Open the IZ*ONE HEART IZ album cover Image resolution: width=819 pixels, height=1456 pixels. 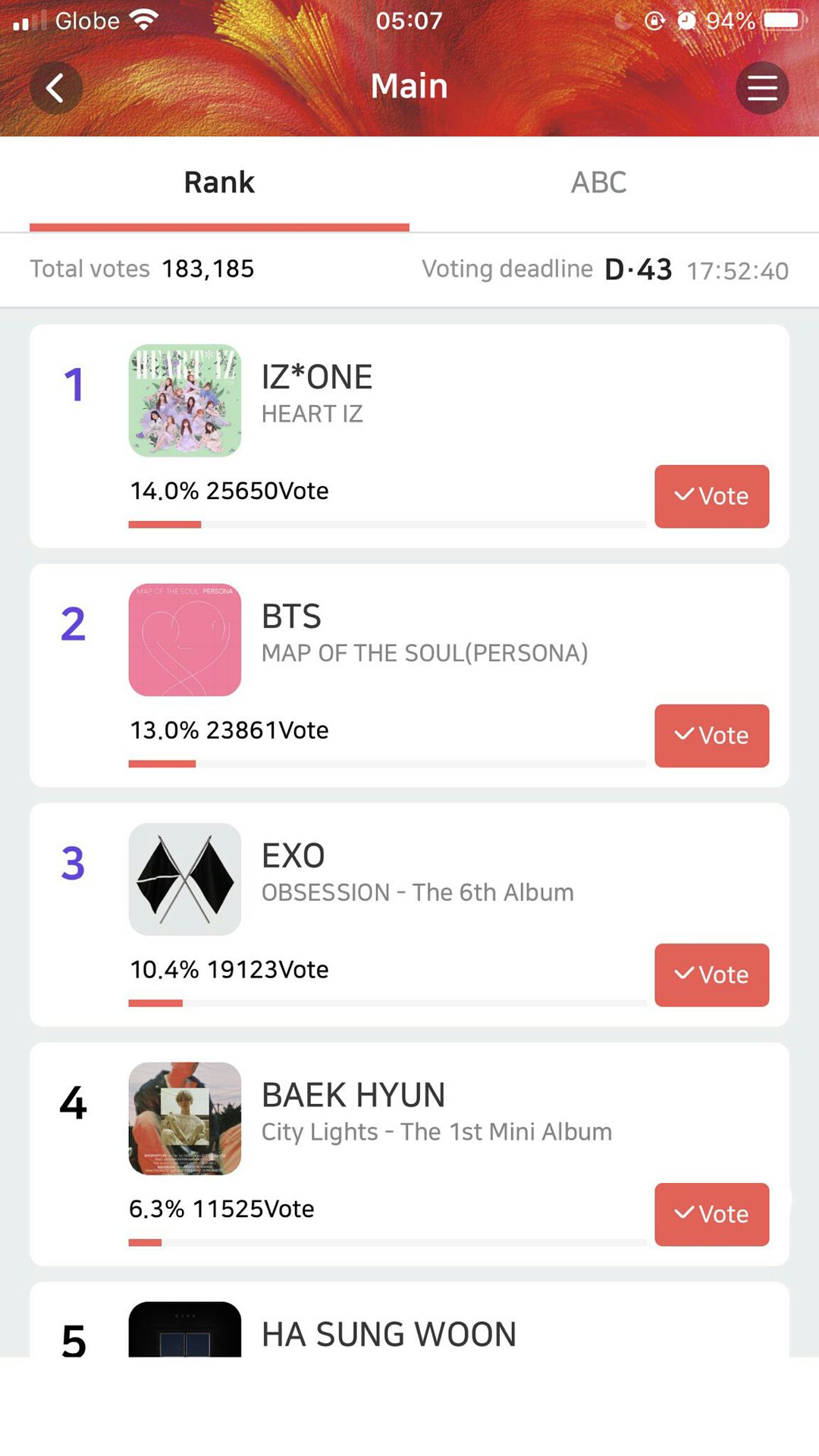pyautogui.click(x=185, y=400)
